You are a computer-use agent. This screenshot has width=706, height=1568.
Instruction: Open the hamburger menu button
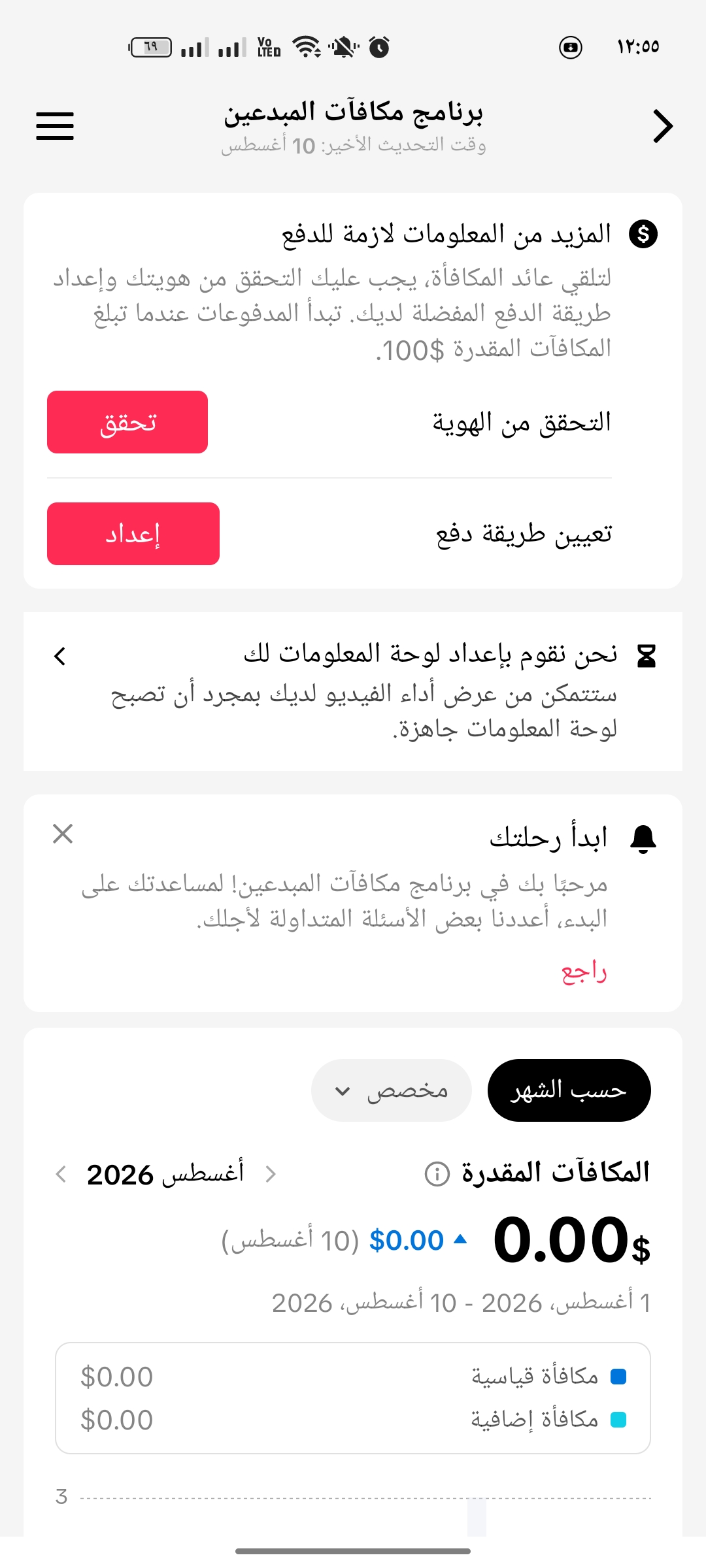coord(55,126)
